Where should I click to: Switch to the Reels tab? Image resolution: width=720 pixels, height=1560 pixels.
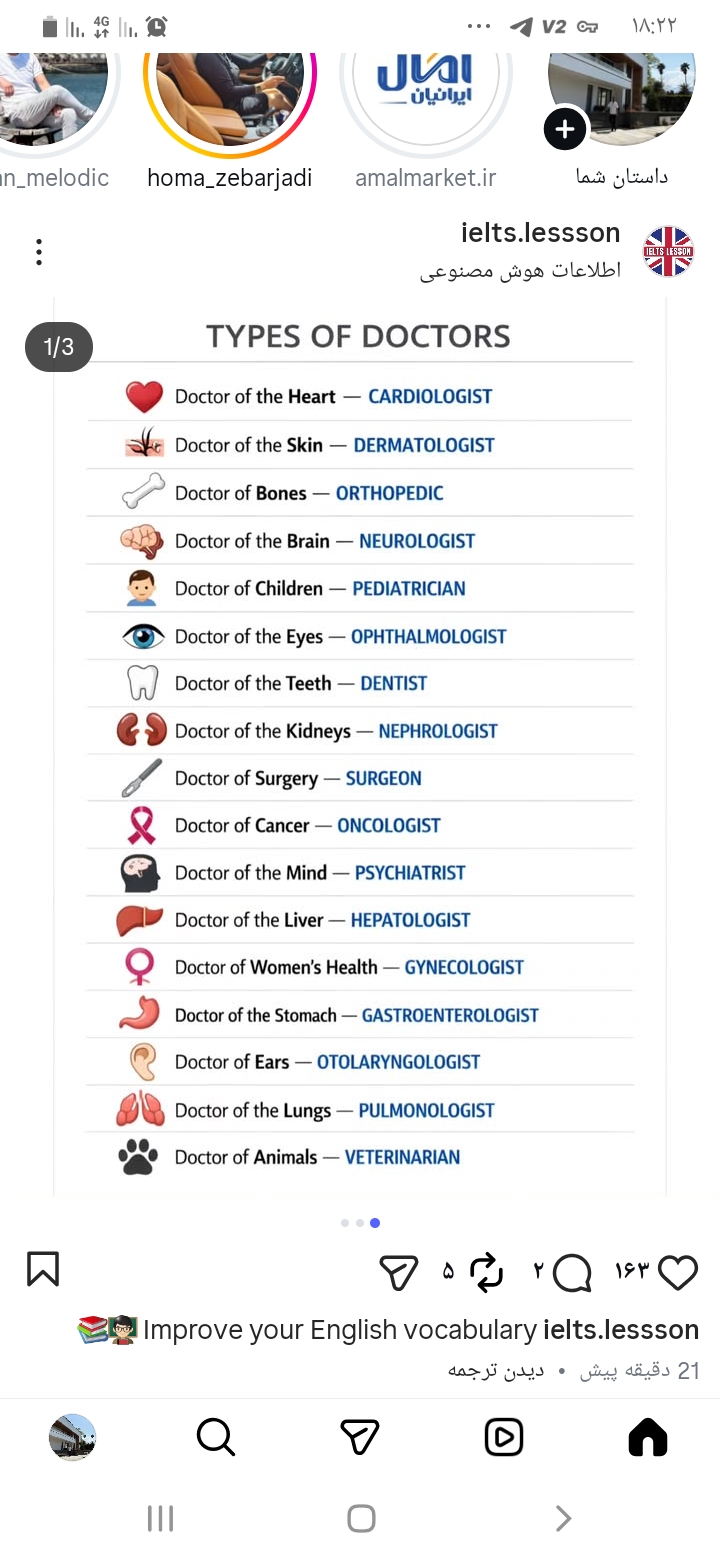(504, 1437)
